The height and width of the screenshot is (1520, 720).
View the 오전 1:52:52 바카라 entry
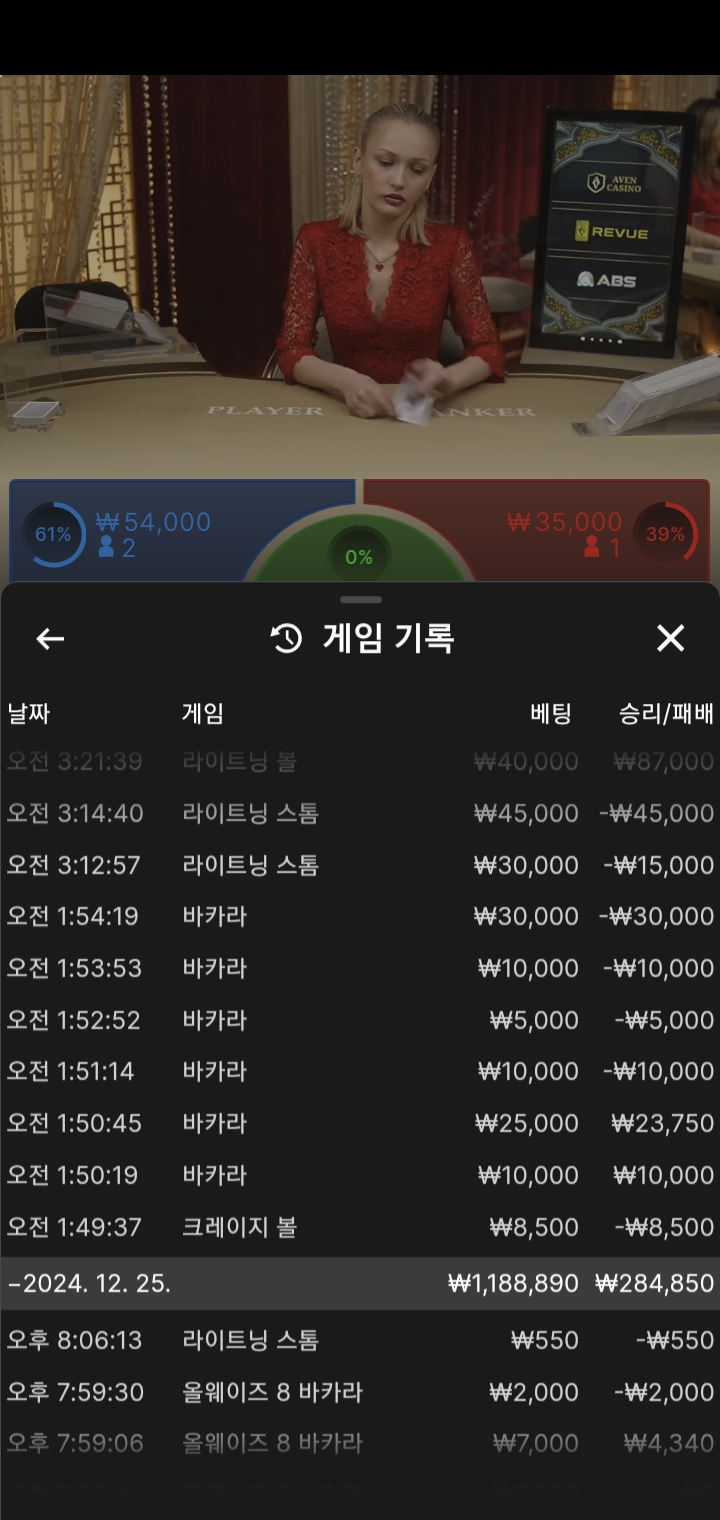tap(360, 1020)
